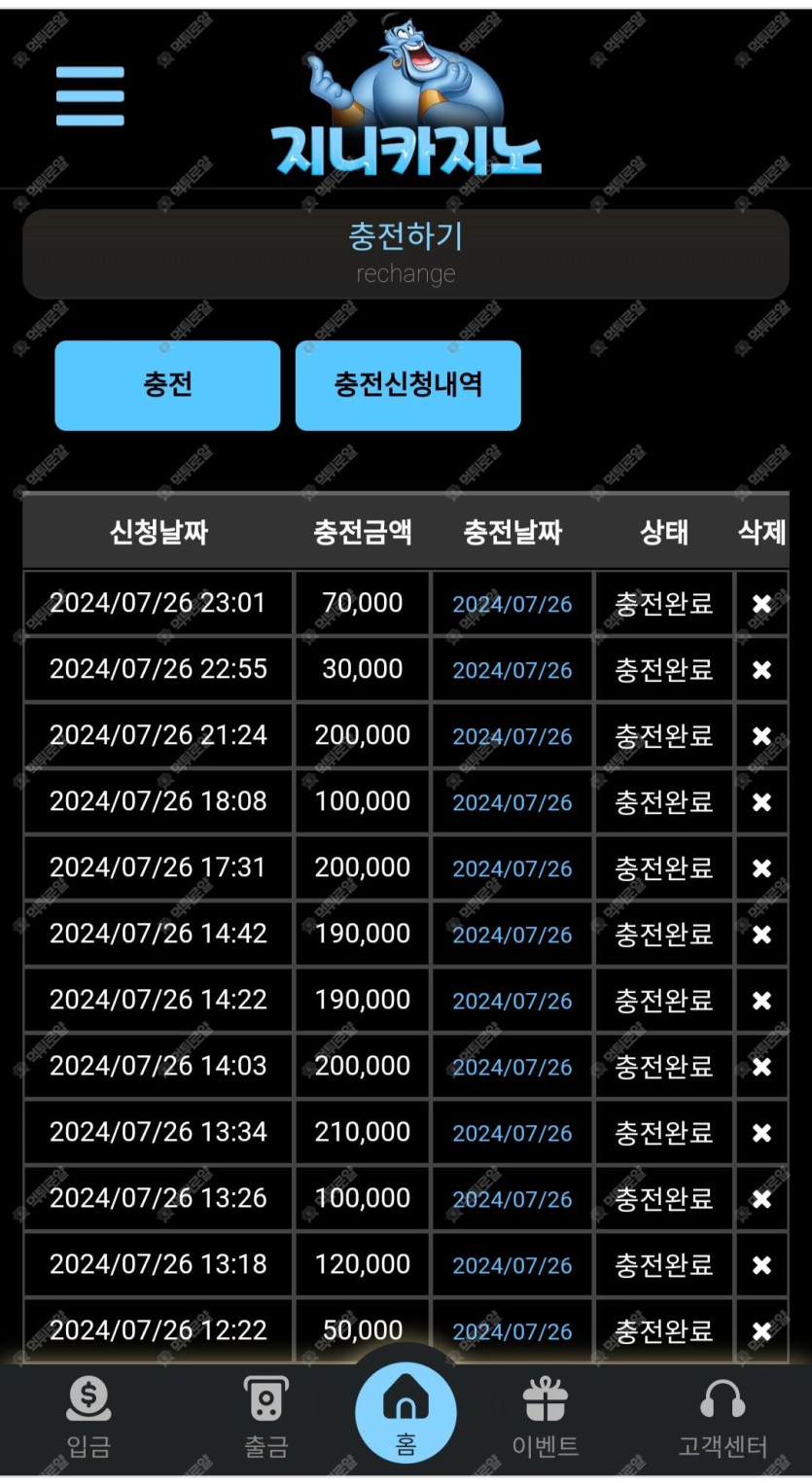Screen dimensions: 812x1483
Task: Remove the 17:31 charge record
Action: (761, 868)
